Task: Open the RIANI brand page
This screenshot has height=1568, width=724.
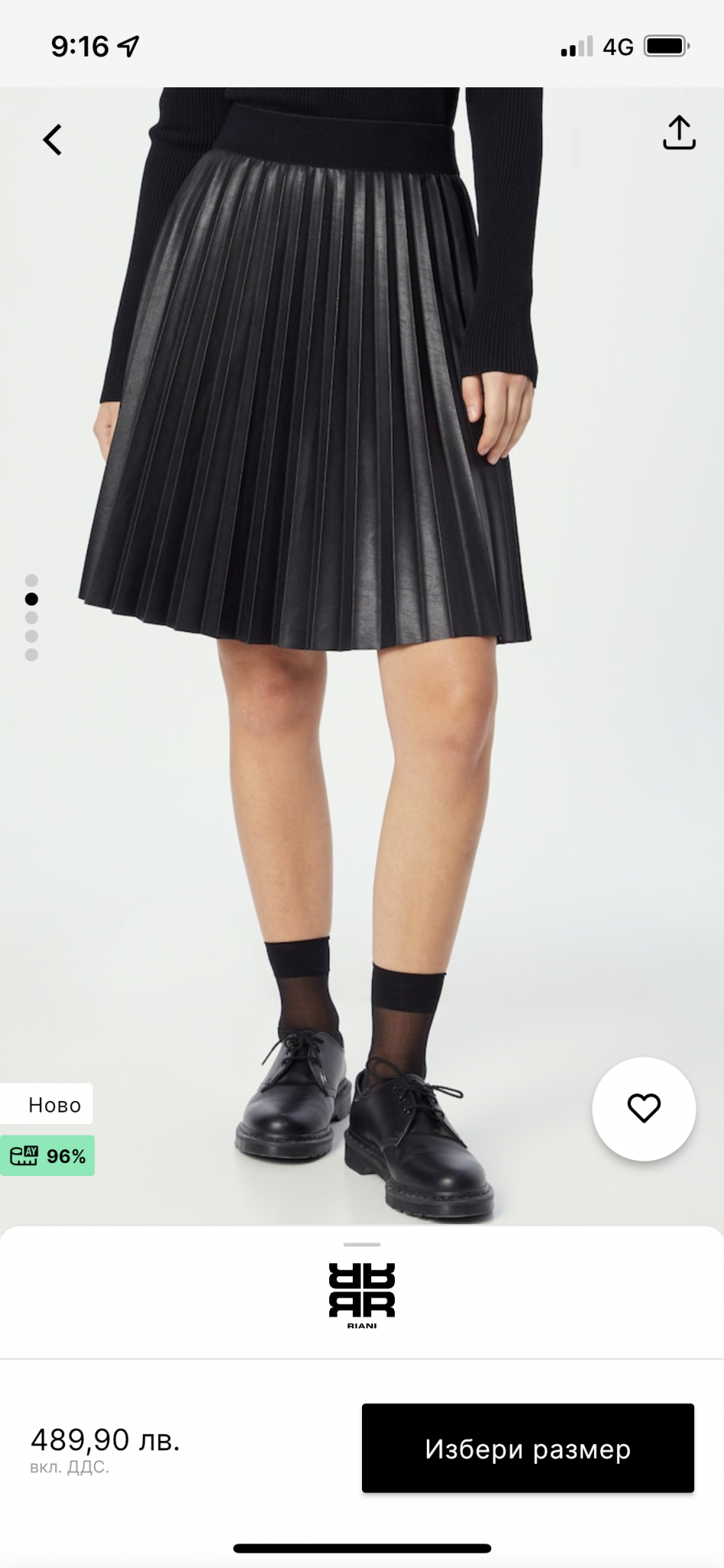Action: pyautogui.click(x=362, y=1295)
